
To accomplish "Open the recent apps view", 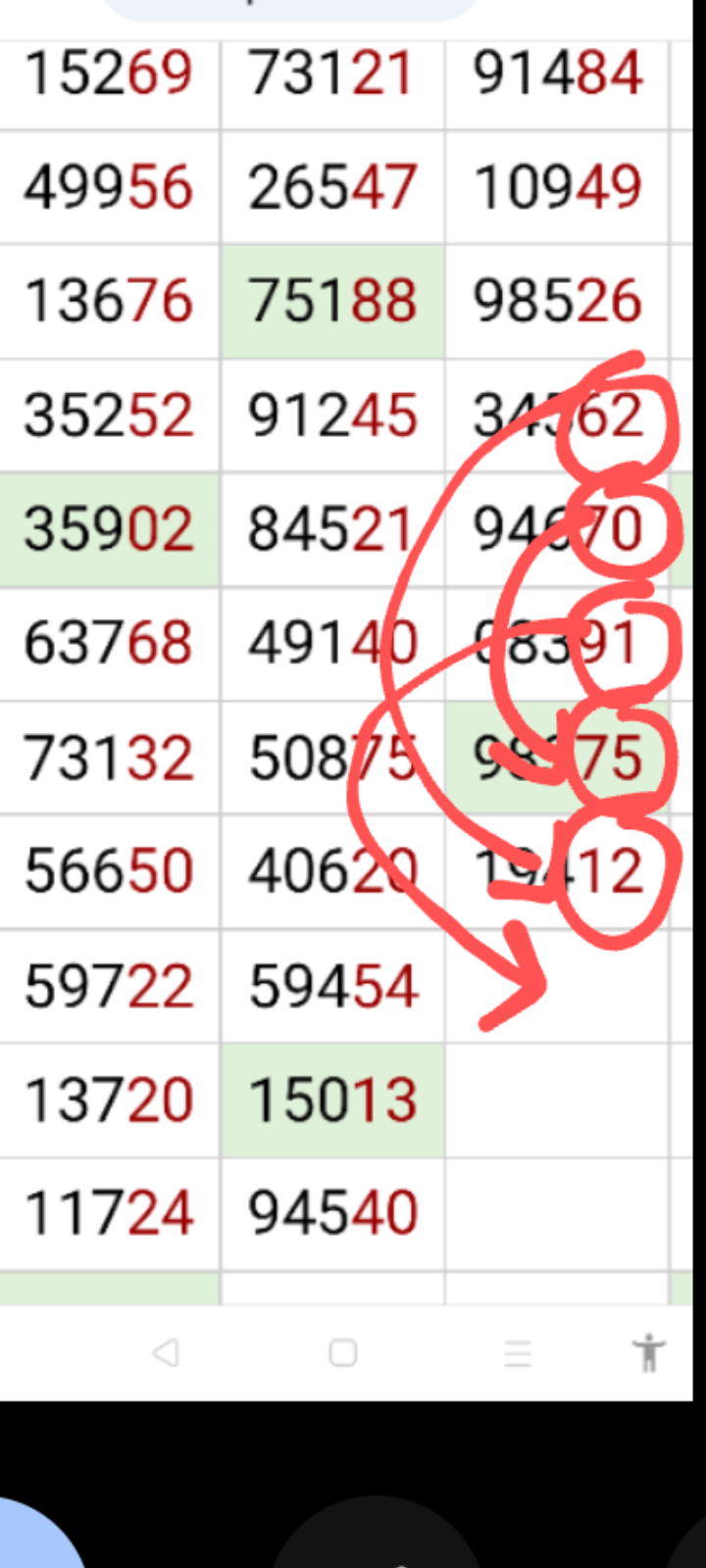I will point(518,1353).
